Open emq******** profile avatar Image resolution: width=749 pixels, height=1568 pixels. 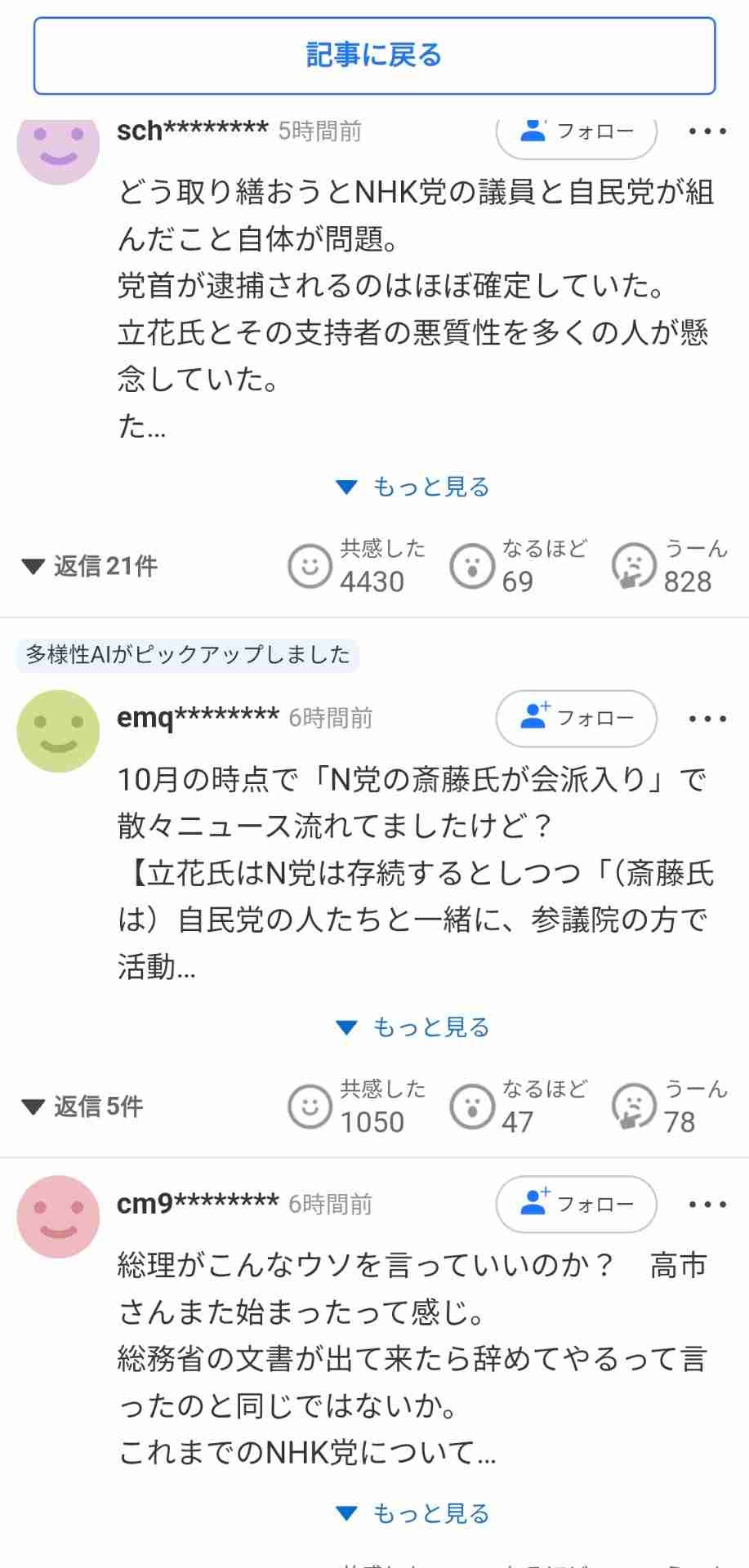point(58,731)
